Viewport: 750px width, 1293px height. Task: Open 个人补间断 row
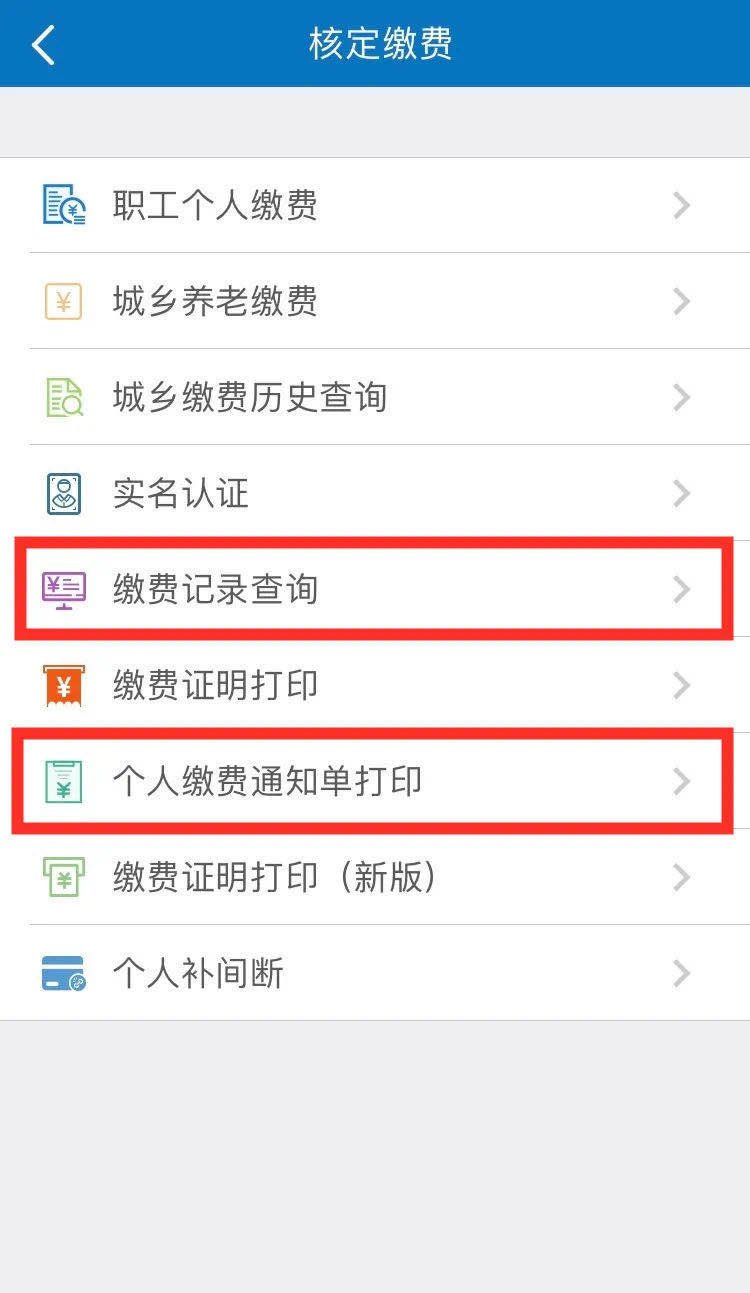coord(375,973)
